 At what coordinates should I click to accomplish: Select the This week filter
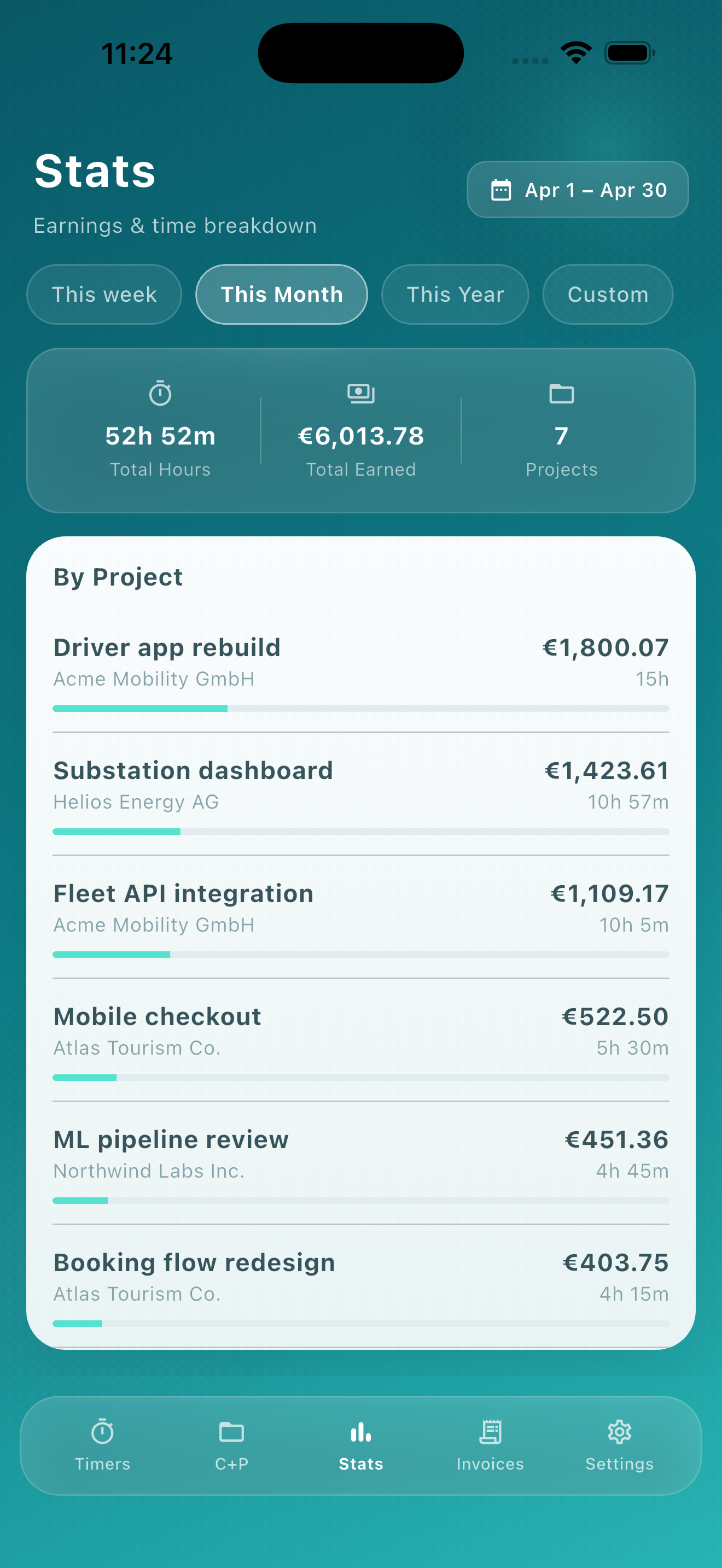point(104,295)
